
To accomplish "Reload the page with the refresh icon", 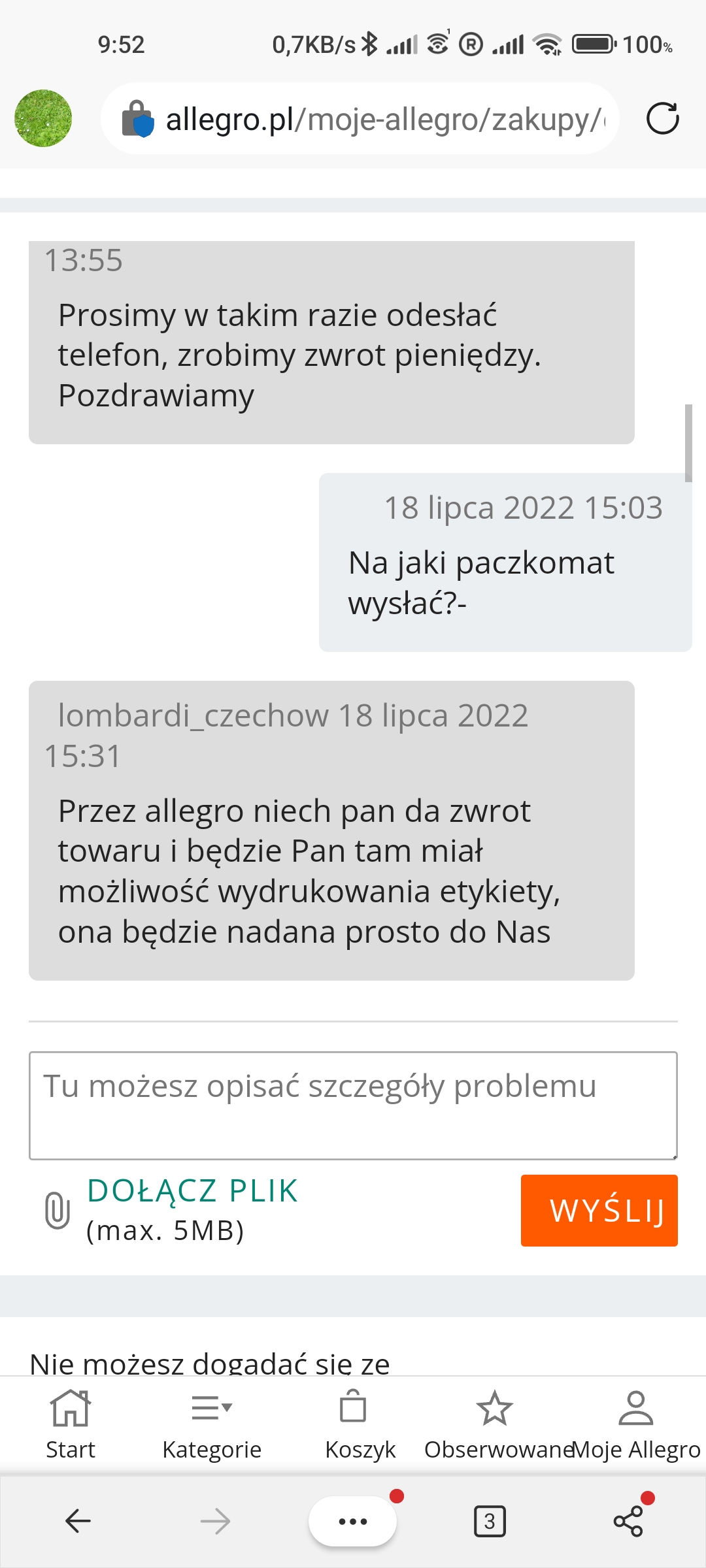I will (662, 119).
